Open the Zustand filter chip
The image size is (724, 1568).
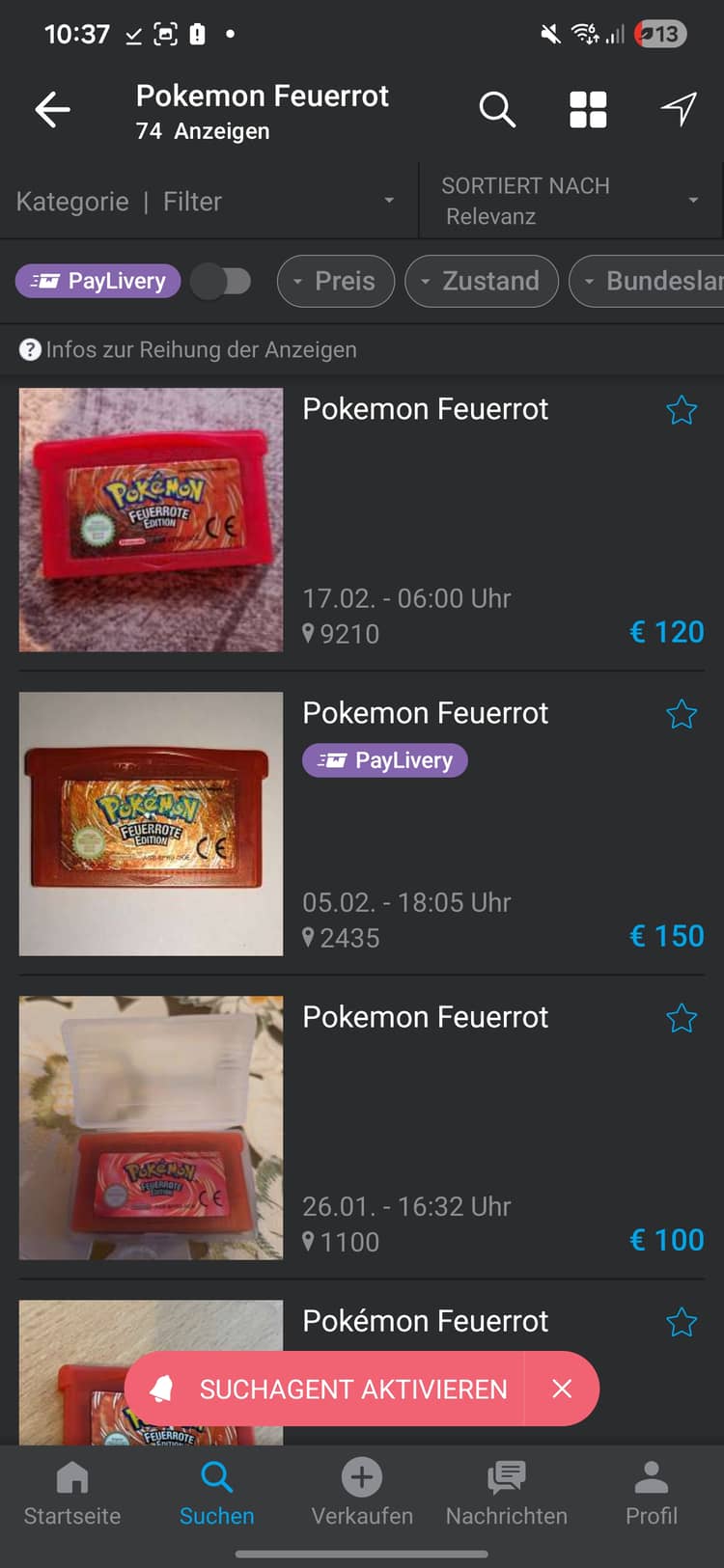(481, 281)
